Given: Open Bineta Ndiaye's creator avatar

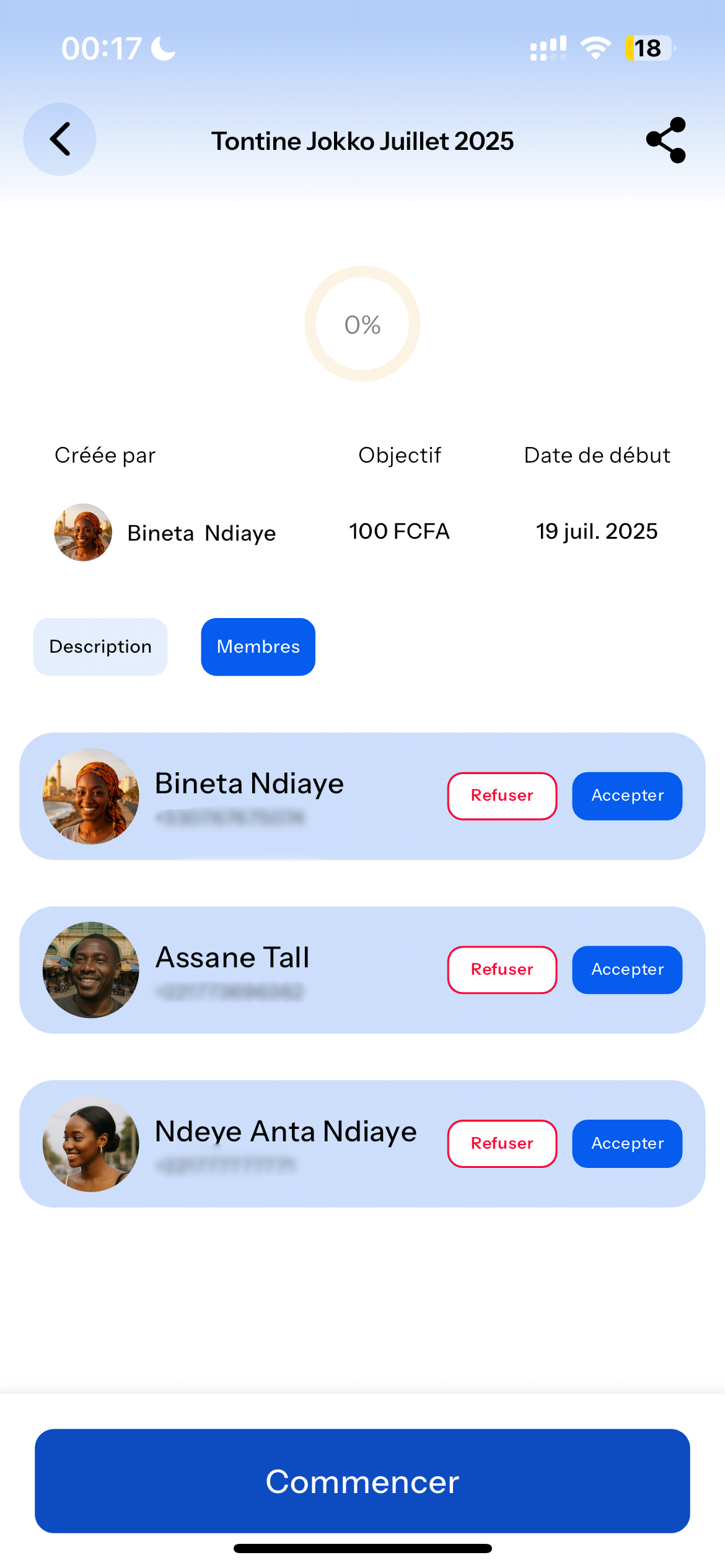Looking at the screenshot, I should [x=82, y=532].
